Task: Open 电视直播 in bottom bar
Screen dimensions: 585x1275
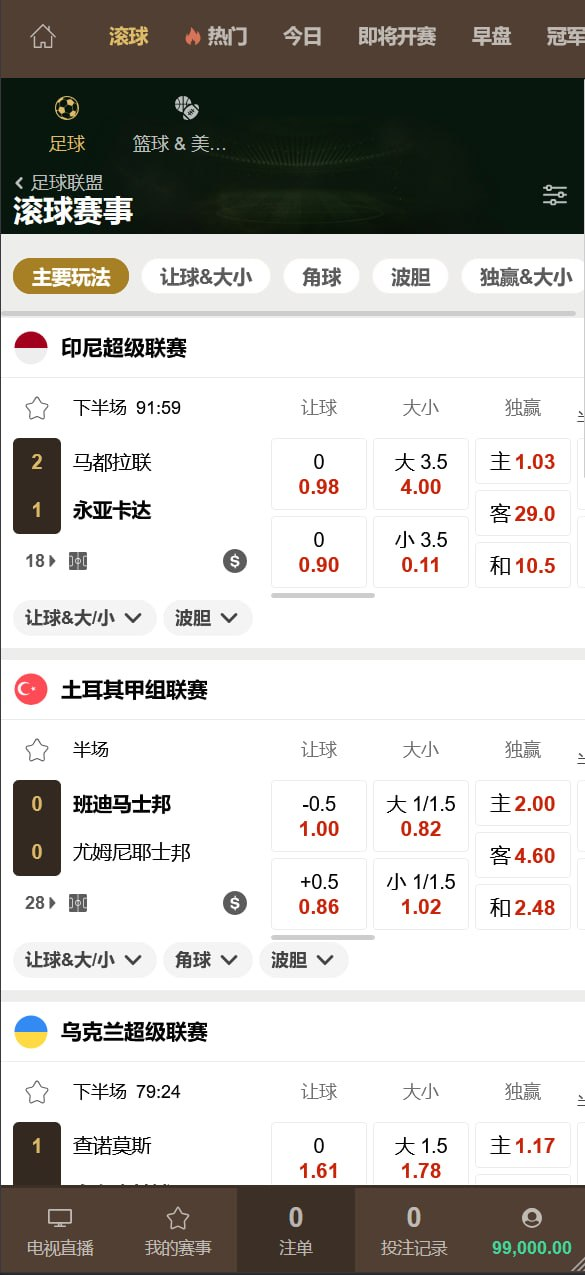Action: point(60,1231)
